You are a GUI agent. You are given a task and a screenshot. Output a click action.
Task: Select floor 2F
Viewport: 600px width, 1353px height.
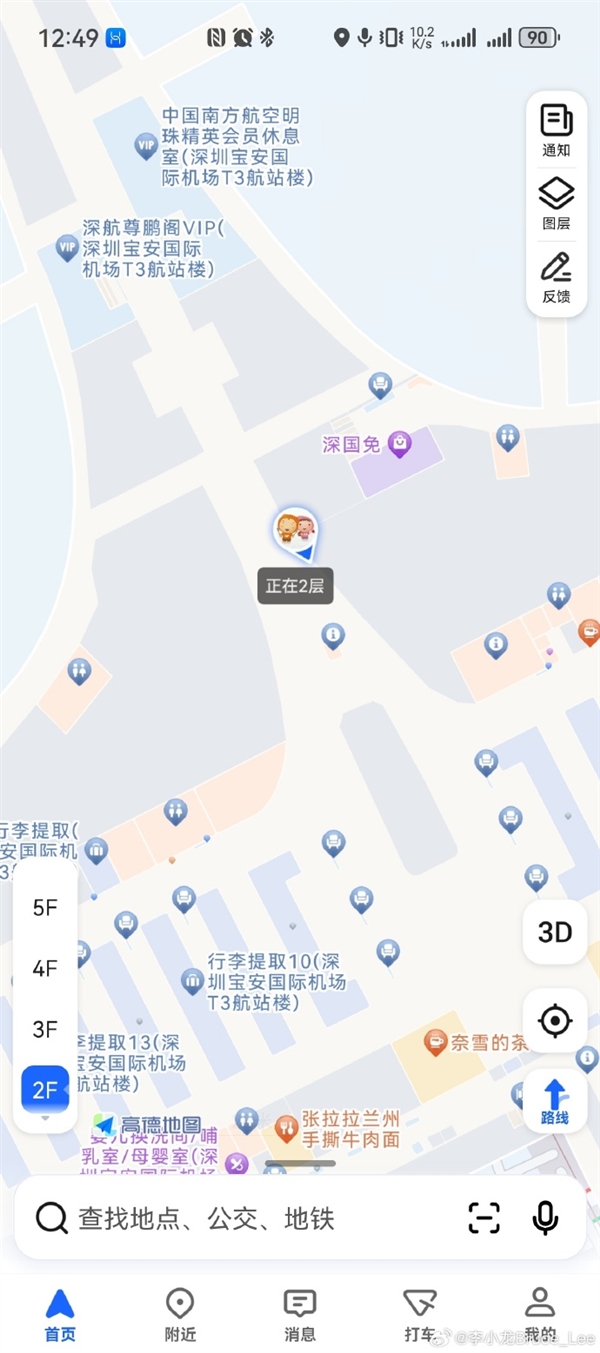coord(45,1089)
